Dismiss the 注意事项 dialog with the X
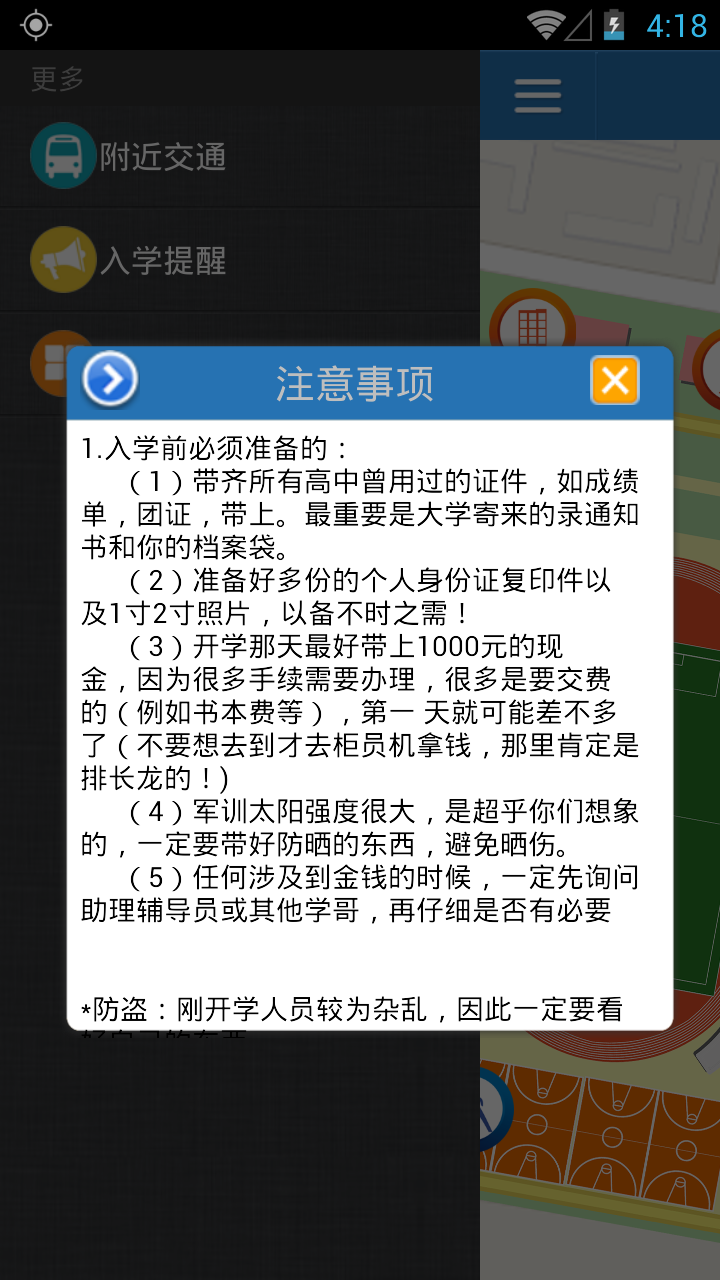Image resolution: width=720 pixels, height=1280 pixels. click(616, 380)
